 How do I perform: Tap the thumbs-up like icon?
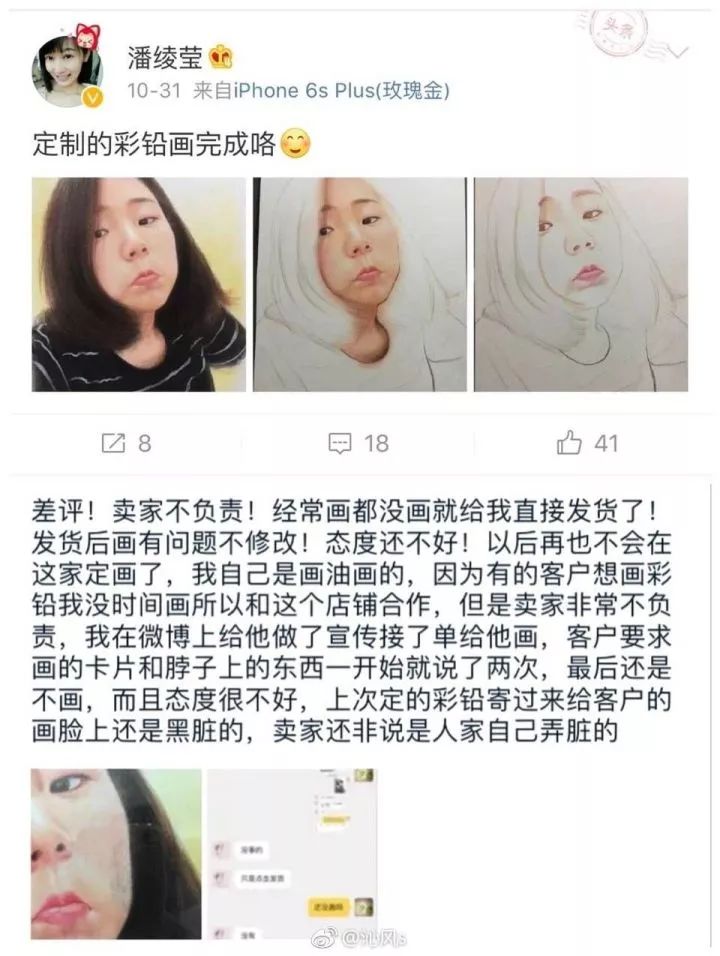(x=571, y=438)
